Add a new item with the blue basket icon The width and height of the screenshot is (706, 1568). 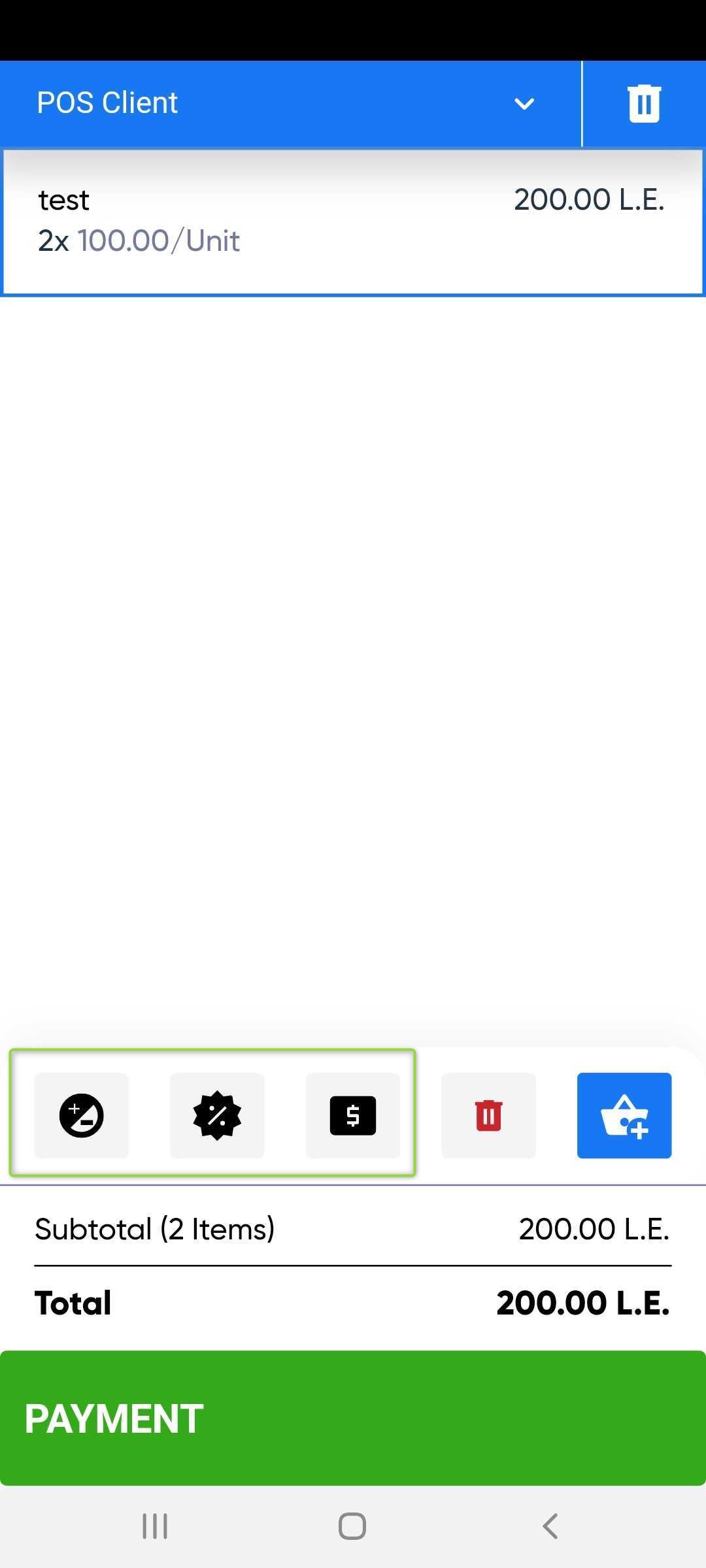(x=624, y=1115)
